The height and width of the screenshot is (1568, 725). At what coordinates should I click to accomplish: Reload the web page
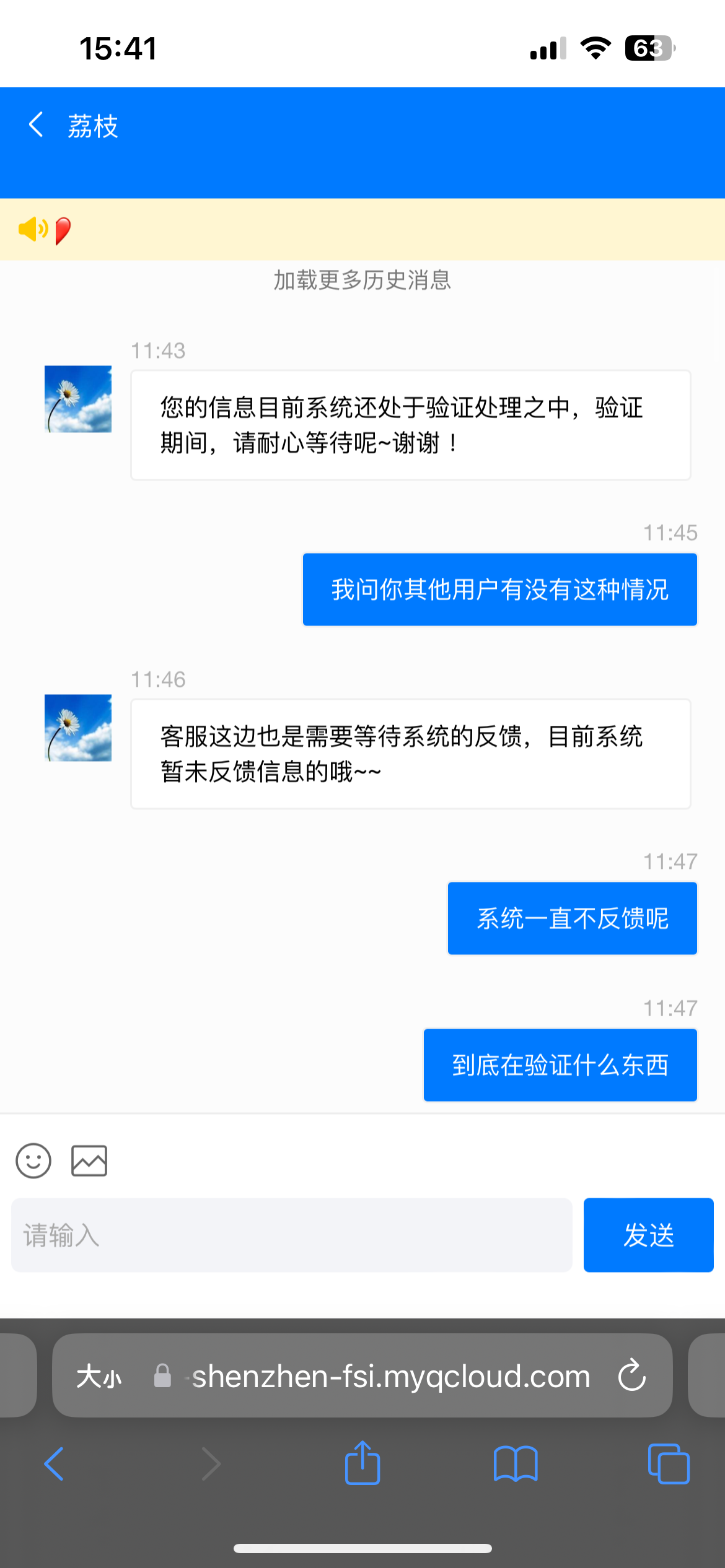632,1375
